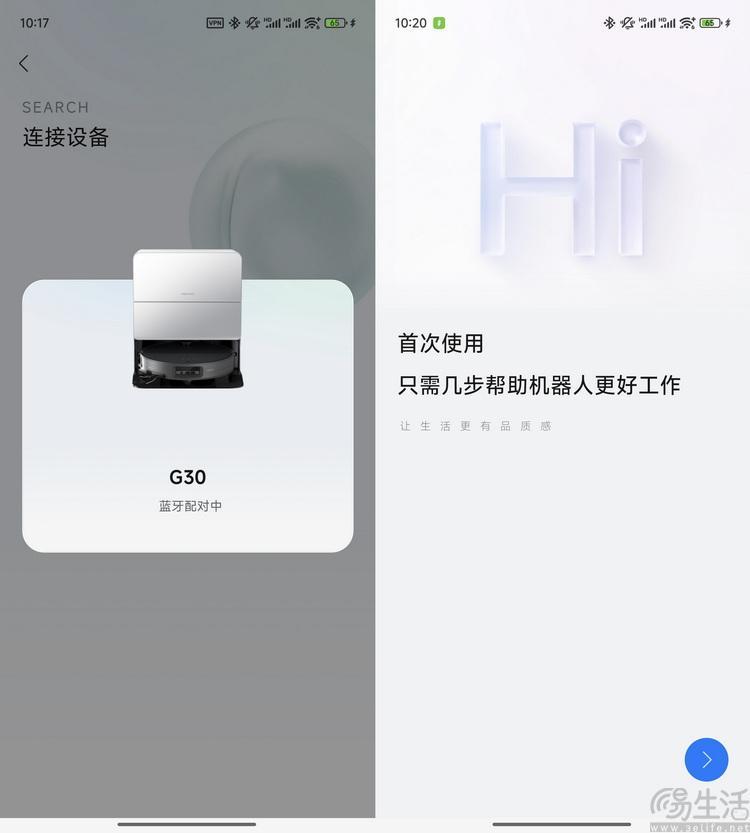Tap the Wi-Fi signal icon on left screen
Image resolution: width=750 pixels, height=833 pixels.
[312, 21]
